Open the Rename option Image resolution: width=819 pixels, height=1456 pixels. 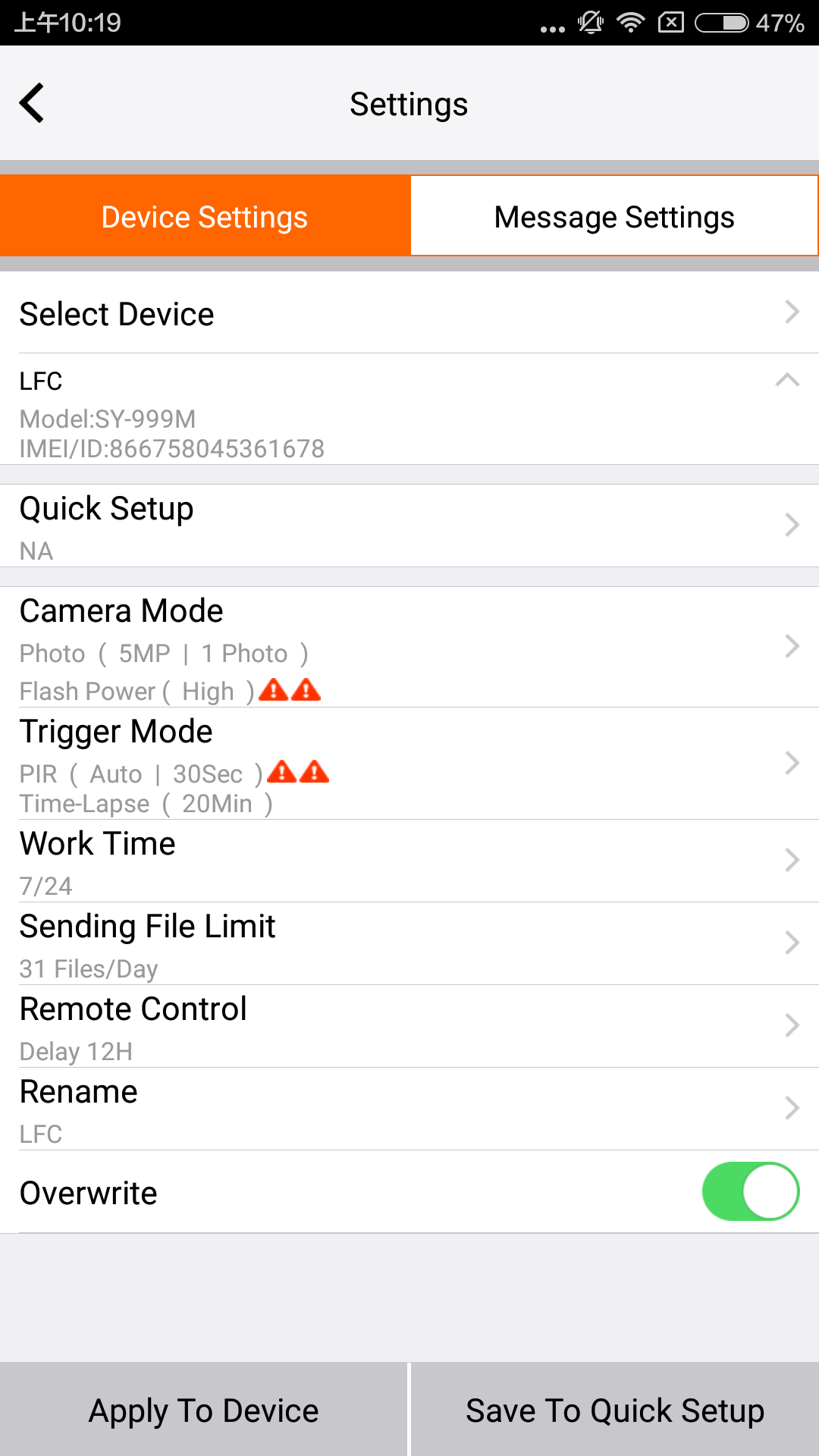[x=409, y=1109]
